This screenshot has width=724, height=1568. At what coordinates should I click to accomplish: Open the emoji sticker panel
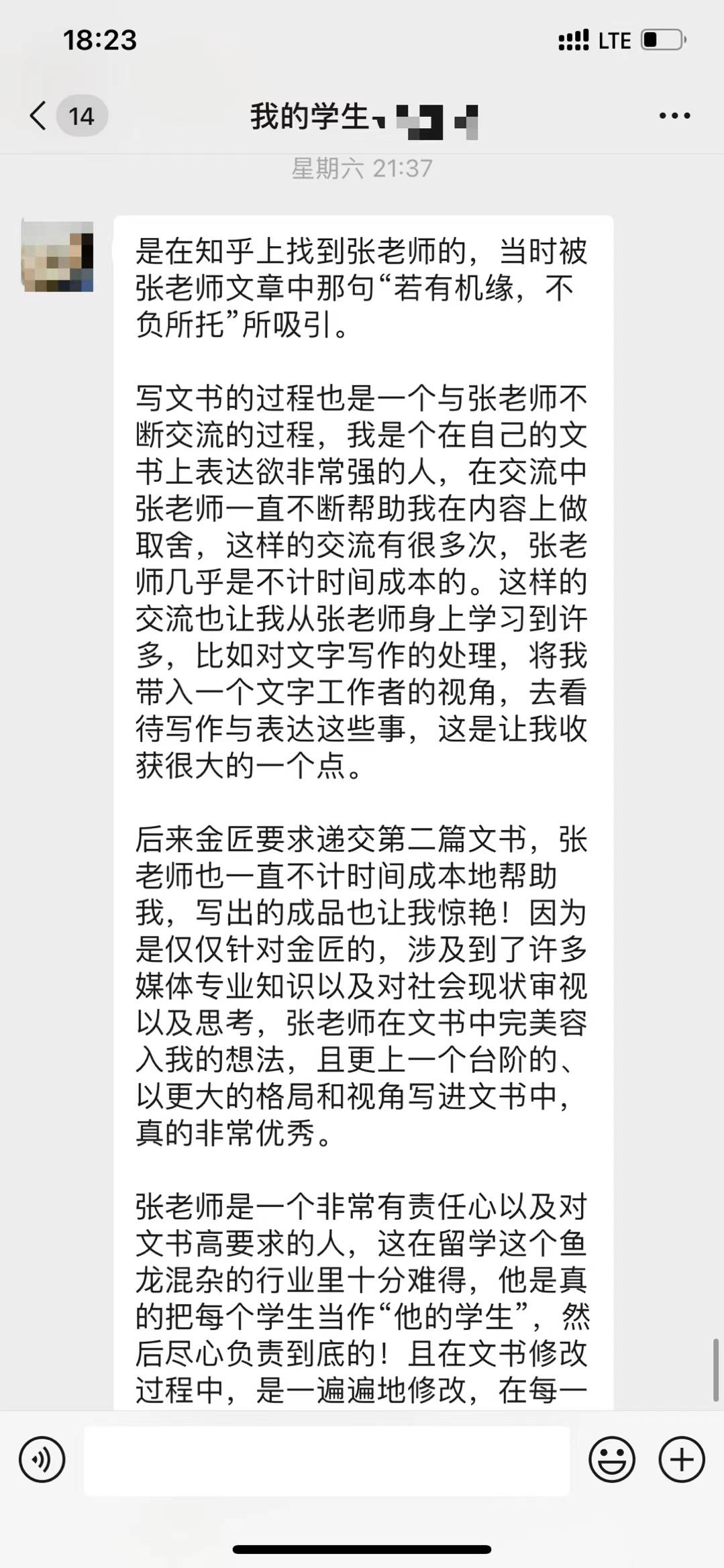coord(611,1459)
